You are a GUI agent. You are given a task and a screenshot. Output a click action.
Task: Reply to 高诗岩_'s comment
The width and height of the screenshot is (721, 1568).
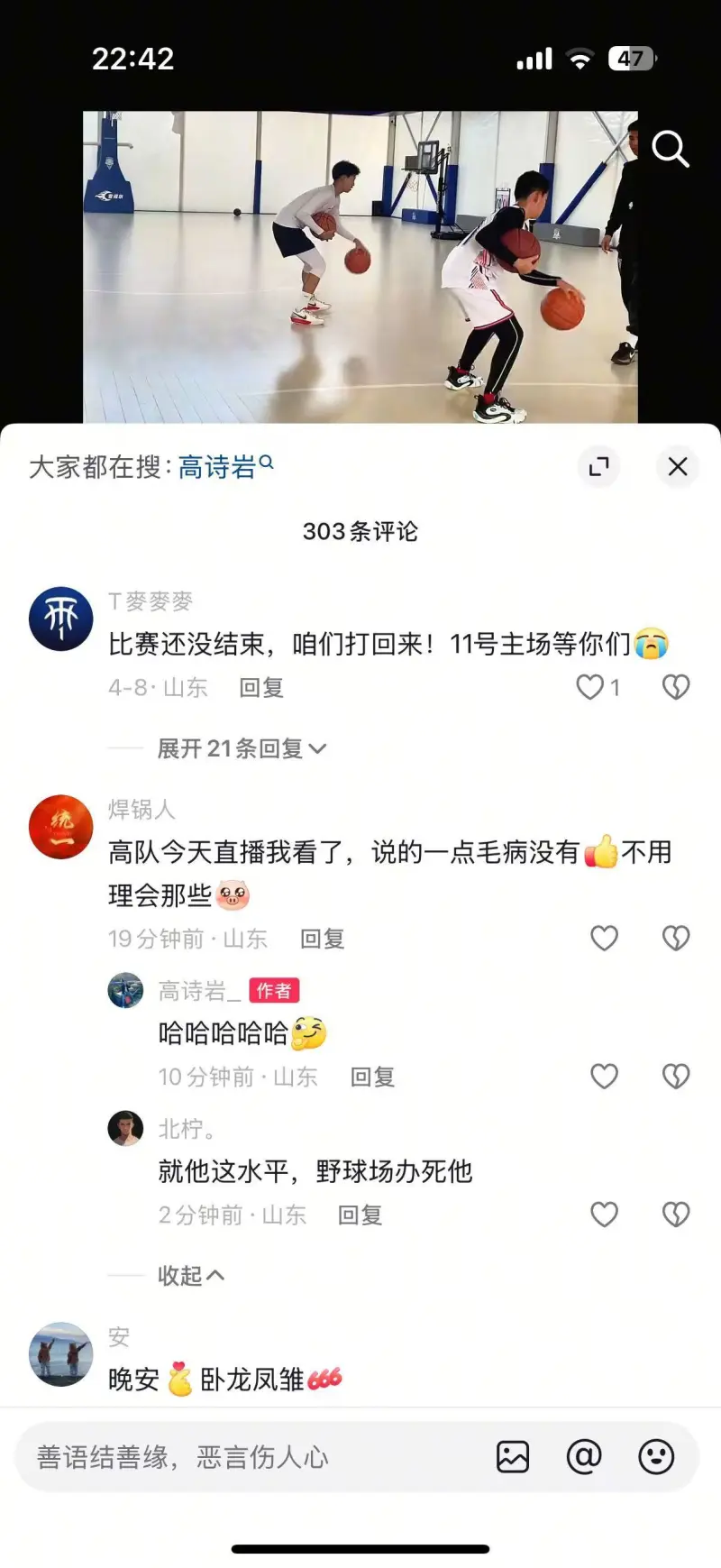pyautogui.click(x=372, y=1077)
